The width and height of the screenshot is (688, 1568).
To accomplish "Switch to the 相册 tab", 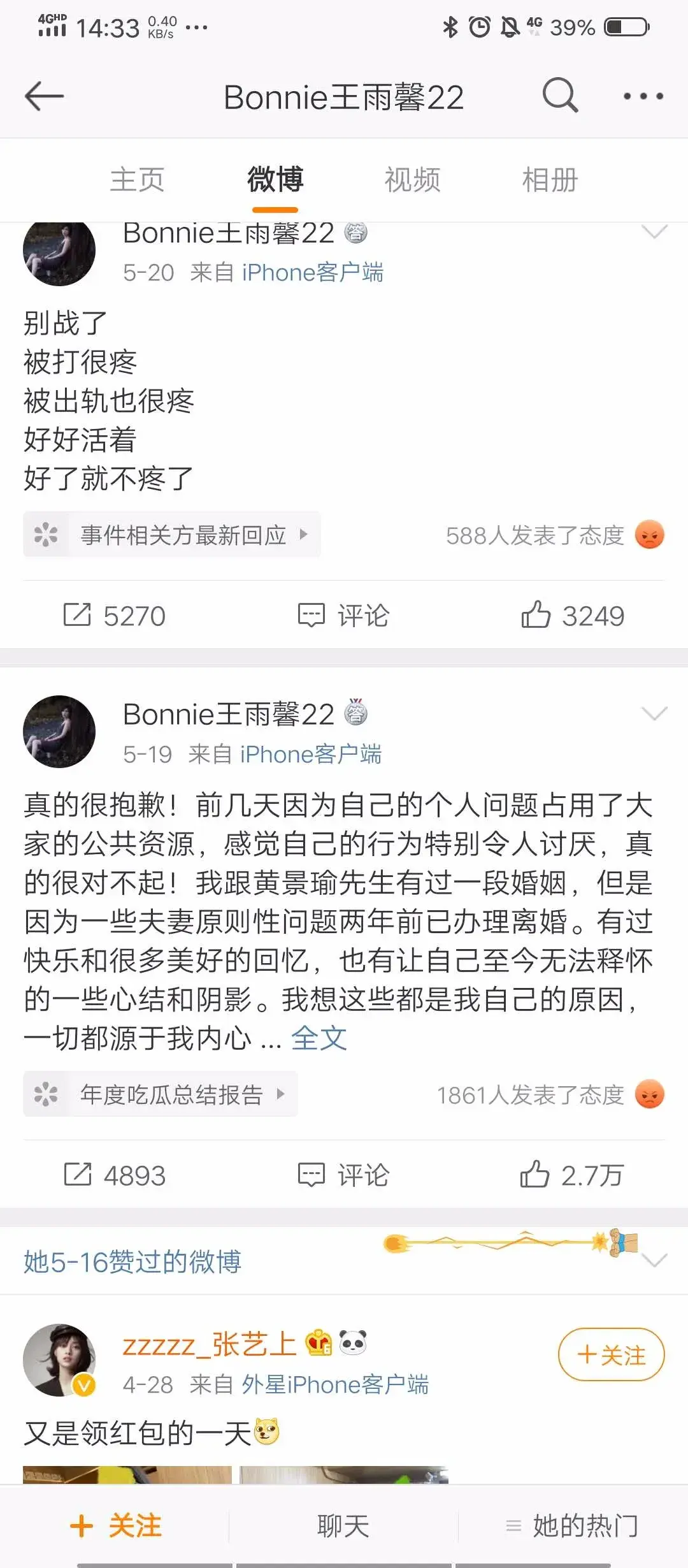I will pos(550,180).
